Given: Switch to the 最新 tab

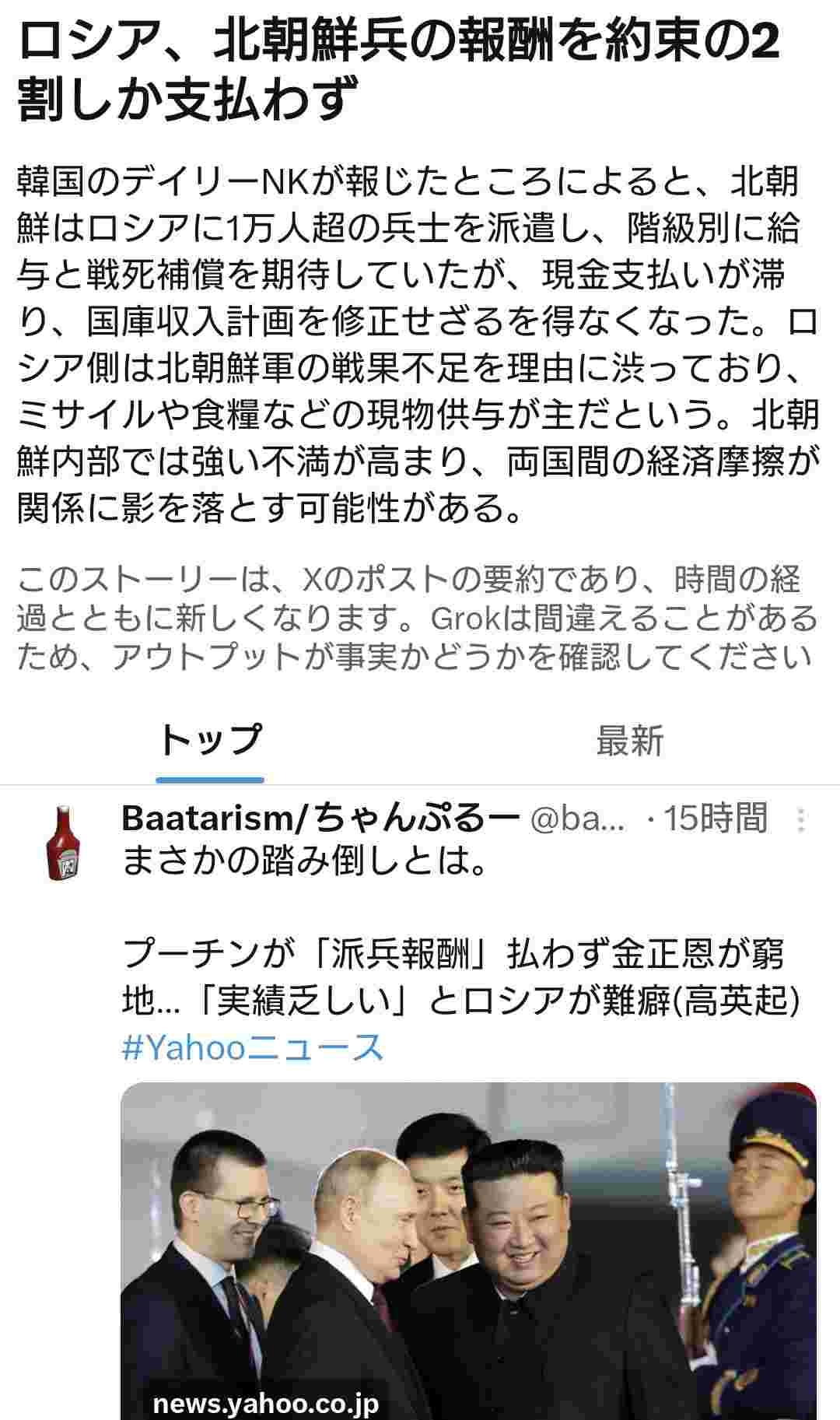Looking at the screenshot, I should tap(629, 740).
